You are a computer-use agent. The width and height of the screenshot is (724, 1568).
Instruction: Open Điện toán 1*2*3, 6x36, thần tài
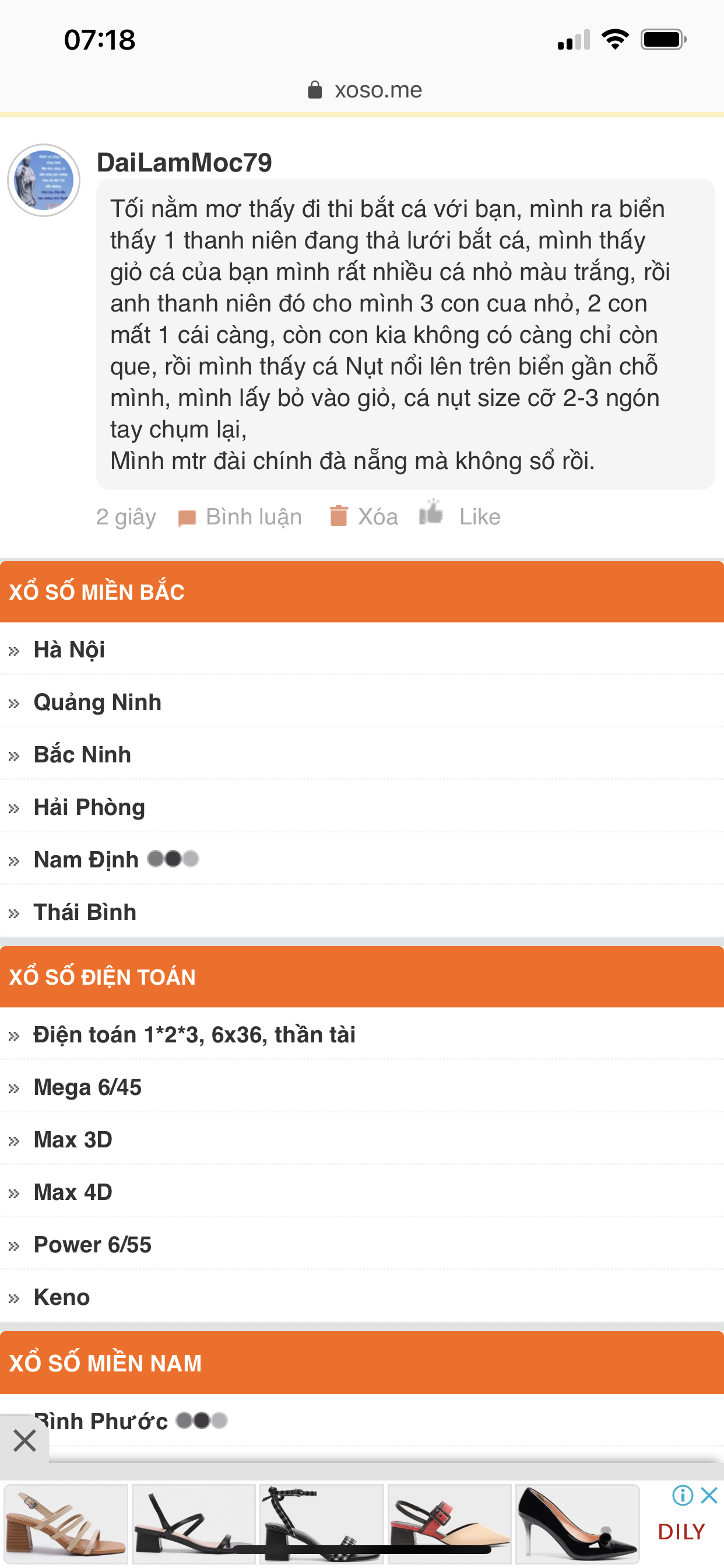point(362,1034)
